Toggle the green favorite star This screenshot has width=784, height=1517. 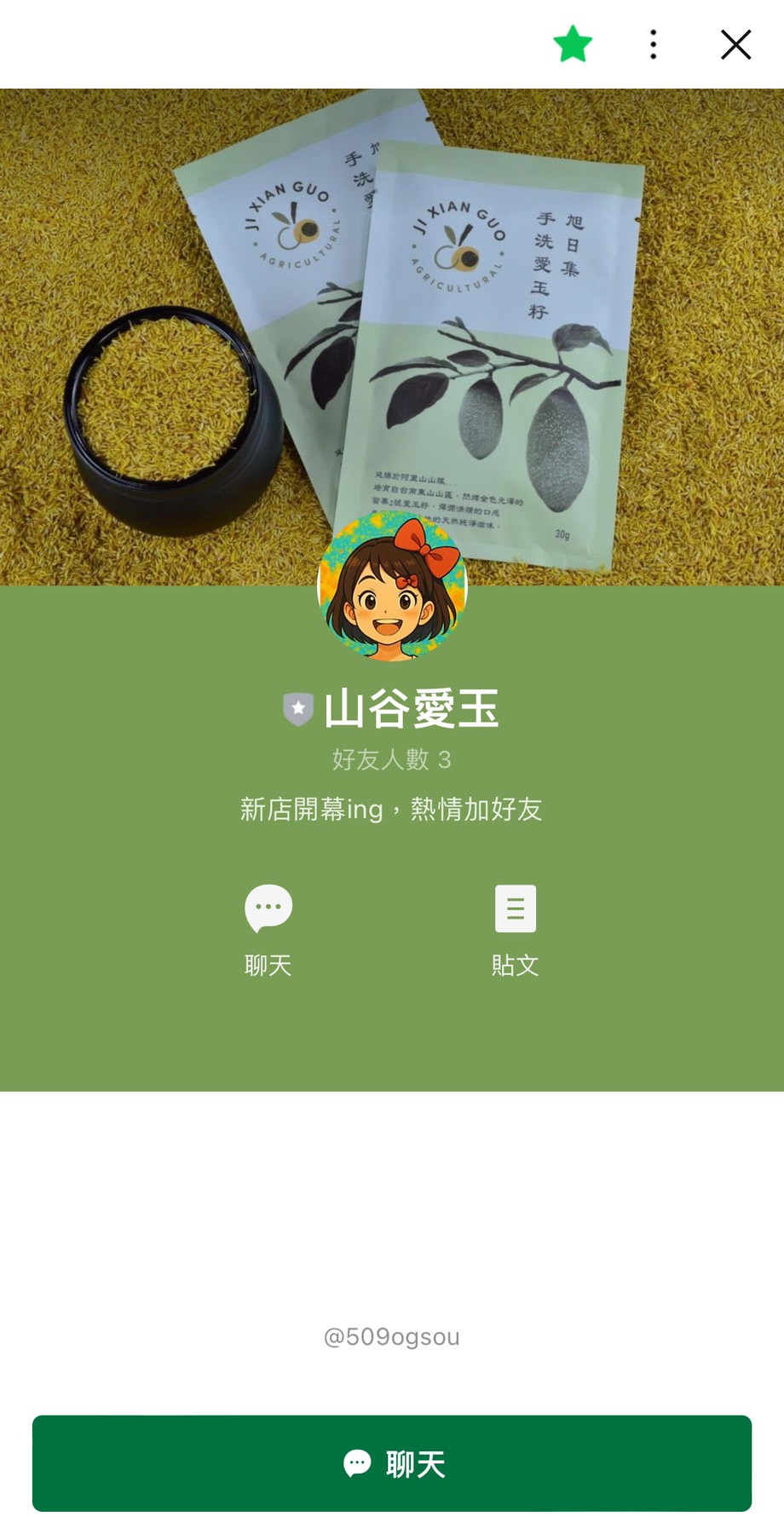coord(573,44)
